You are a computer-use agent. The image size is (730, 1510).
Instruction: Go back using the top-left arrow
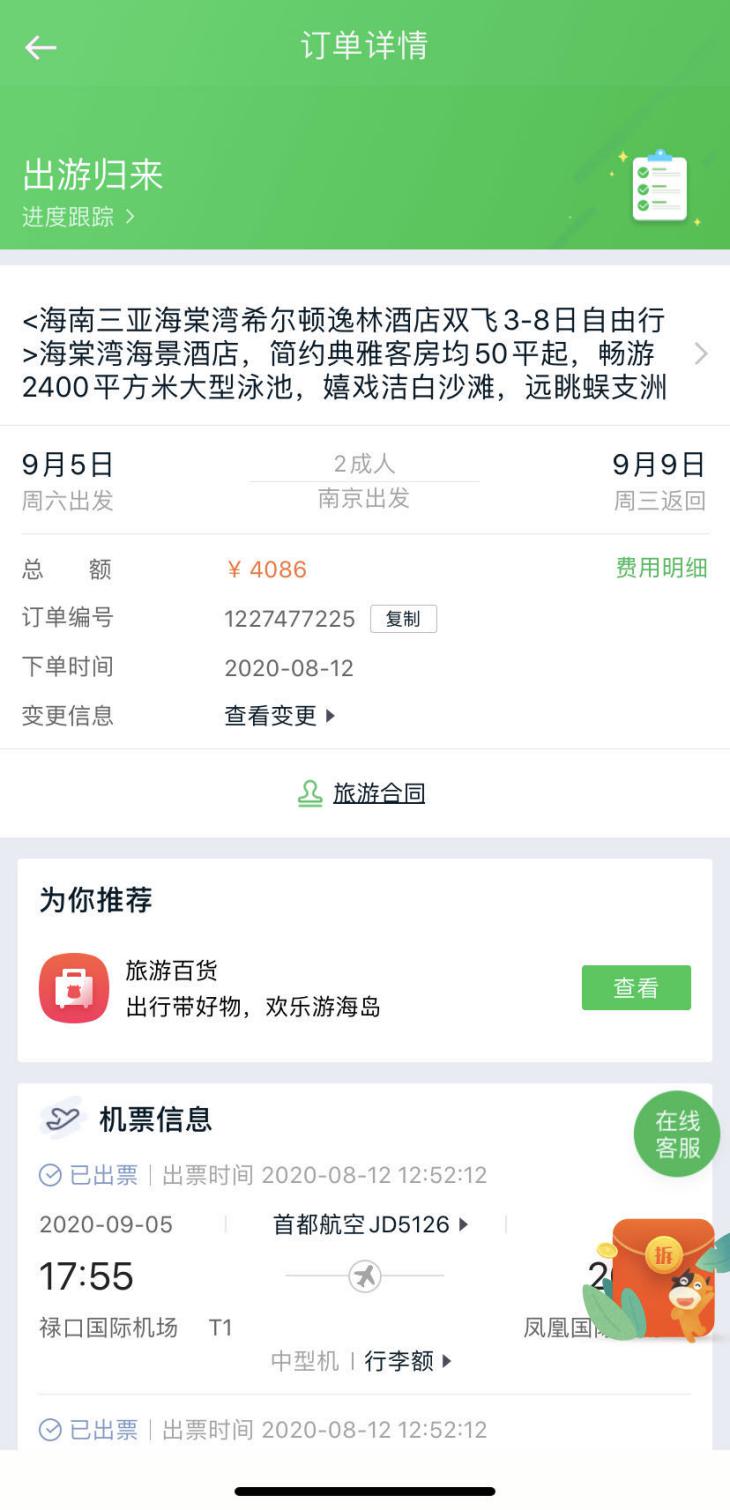pos(41,47)
